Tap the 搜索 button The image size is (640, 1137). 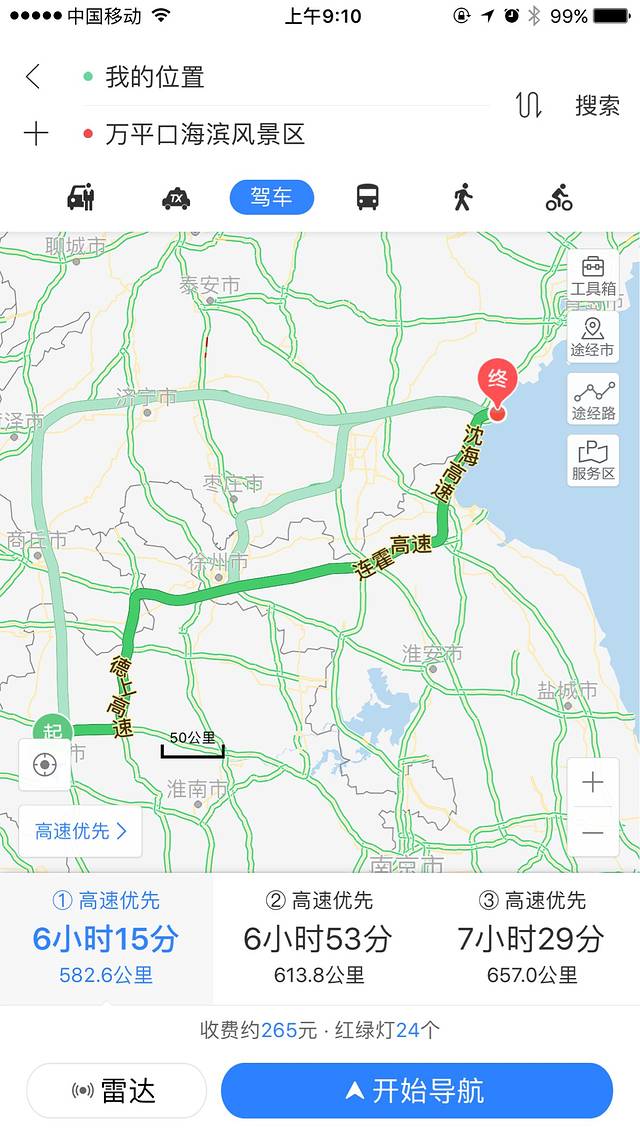coord(597,105)
